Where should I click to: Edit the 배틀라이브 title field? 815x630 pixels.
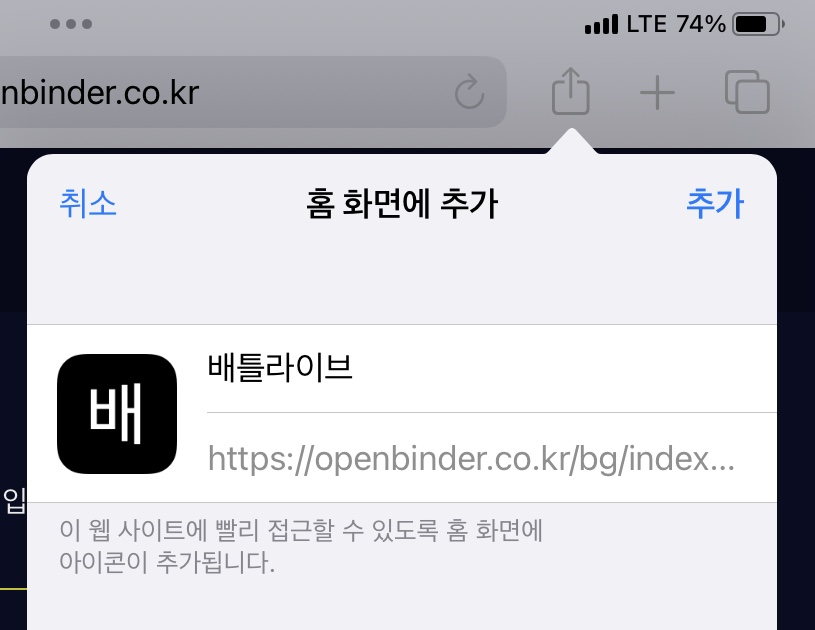click(x=480, y=369)
